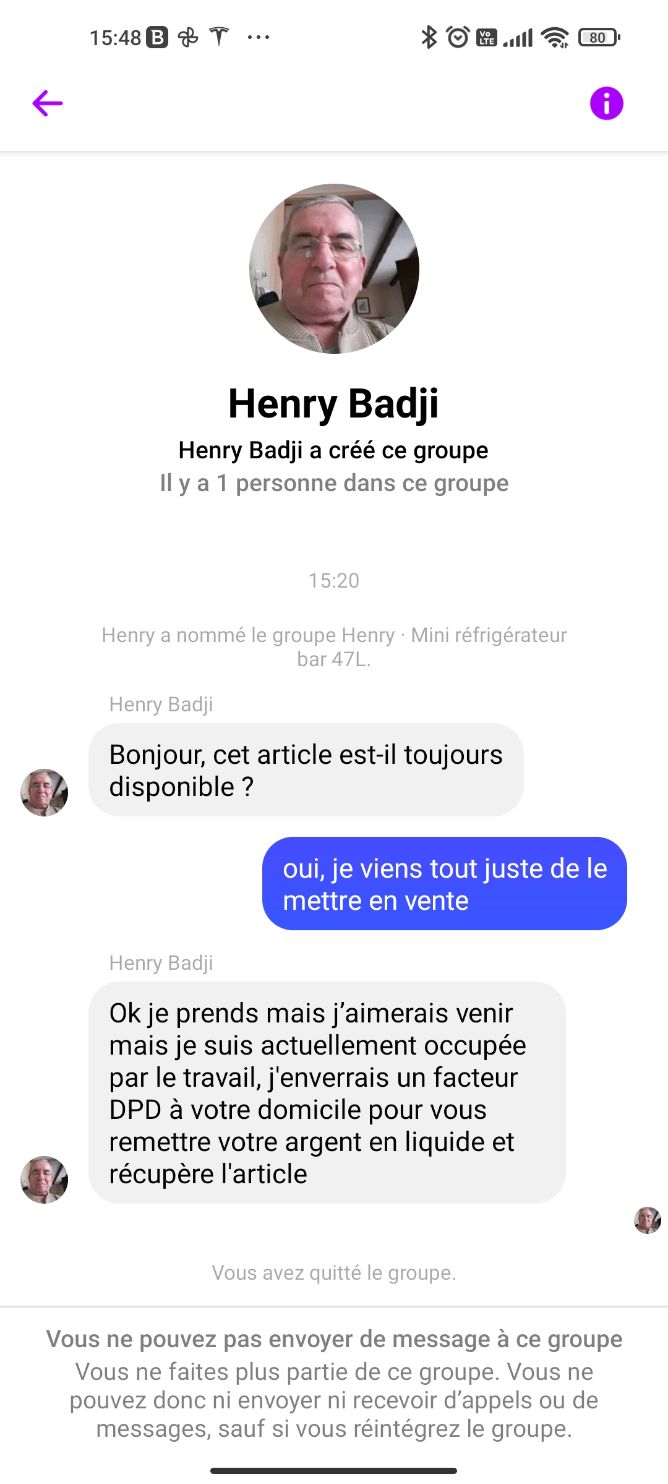Image resolution: width=668 pixels, height=1484 pixels.
Task: Open Henry Badji's large profile picture
Action: click(334, 269)
